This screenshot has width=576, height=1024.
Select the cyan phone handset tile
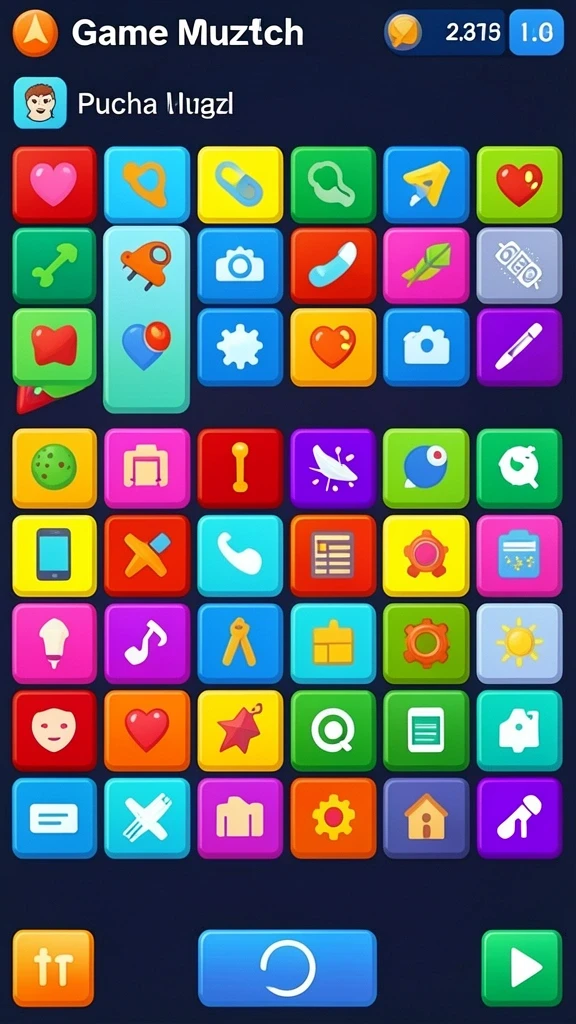[240, 555]
